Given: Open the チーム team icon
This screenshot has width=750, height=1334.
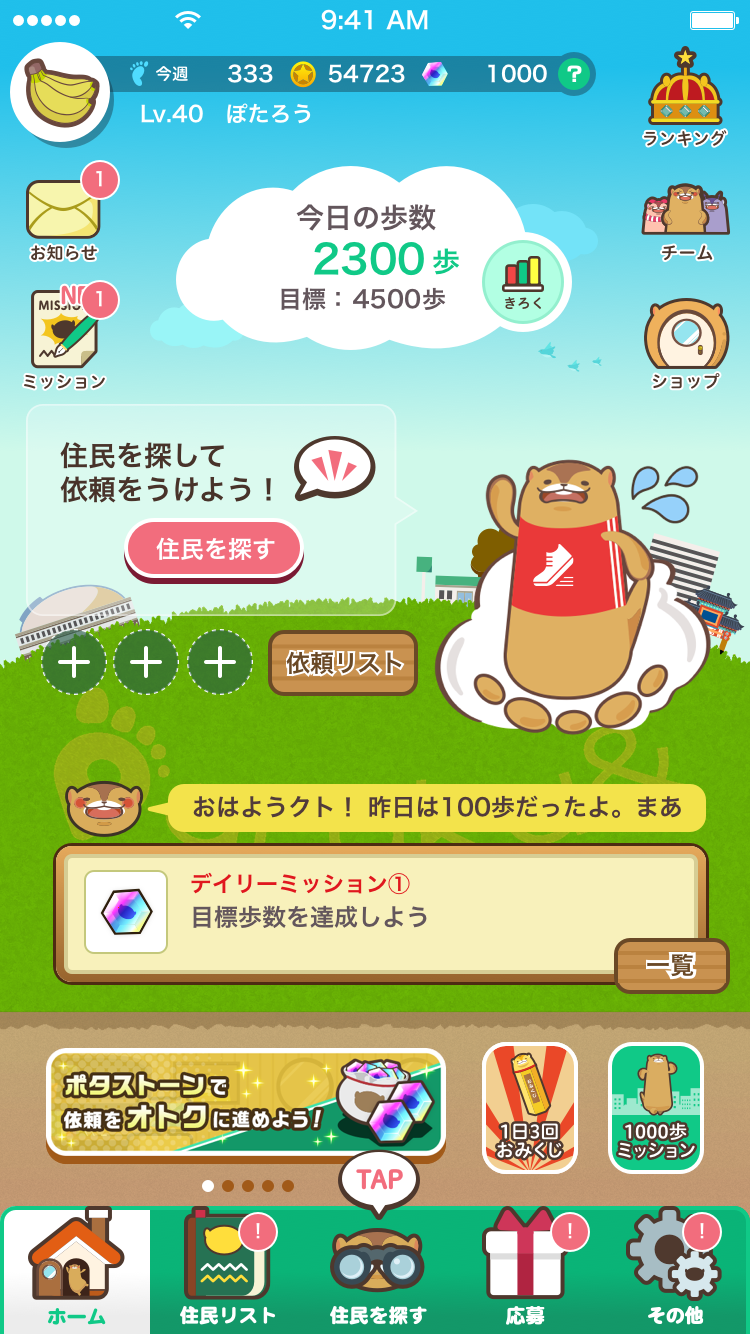Looking at the screenshot, I should point(686,222).
